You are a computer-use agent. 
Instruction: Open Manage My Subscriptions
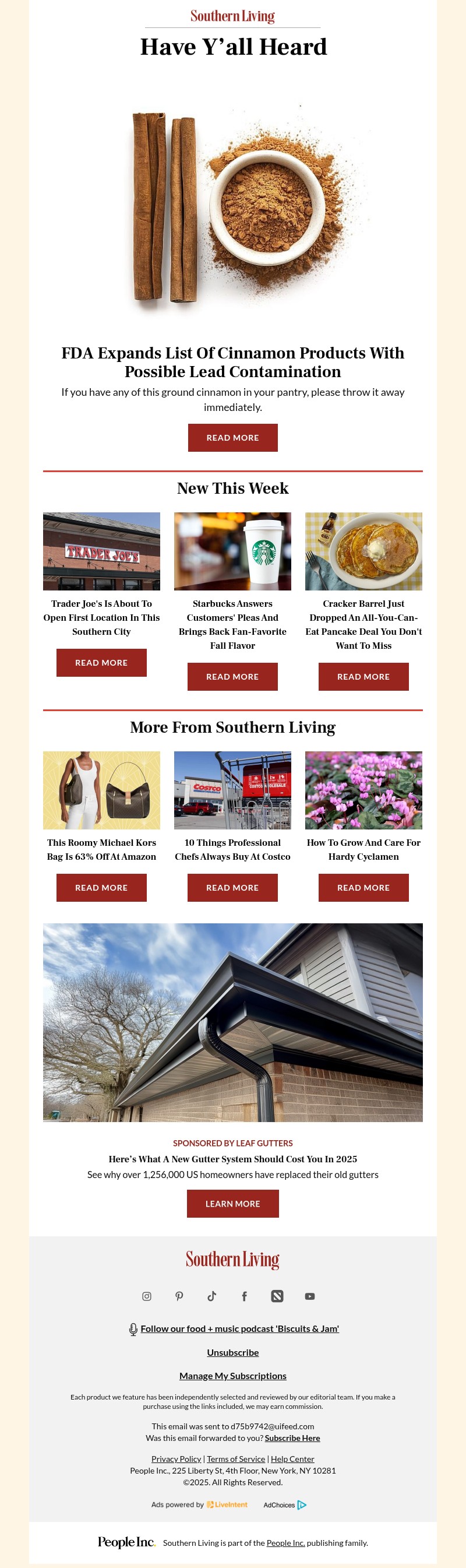232,1376
